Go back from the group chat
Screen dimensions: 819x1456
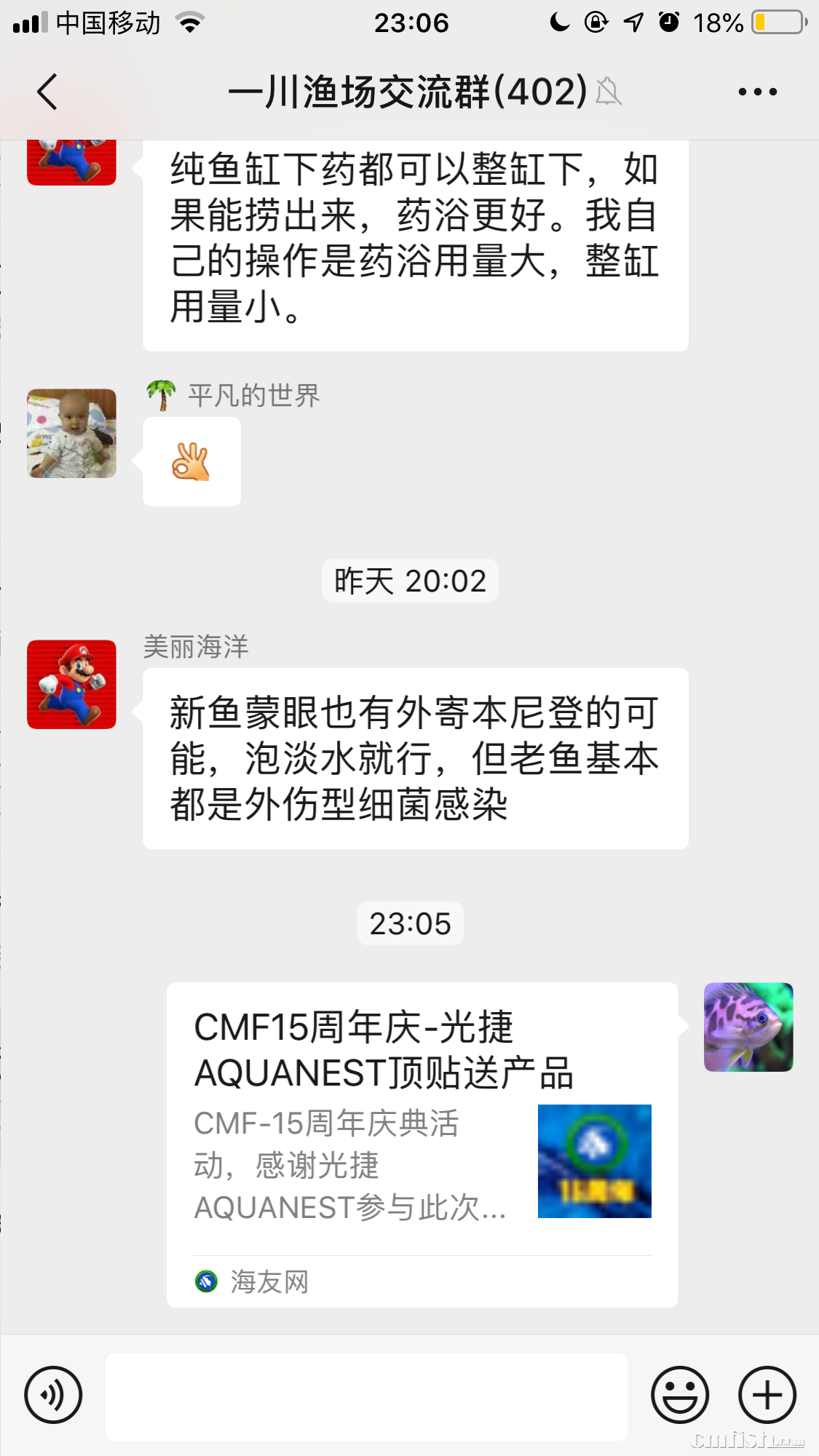[47, 92]
